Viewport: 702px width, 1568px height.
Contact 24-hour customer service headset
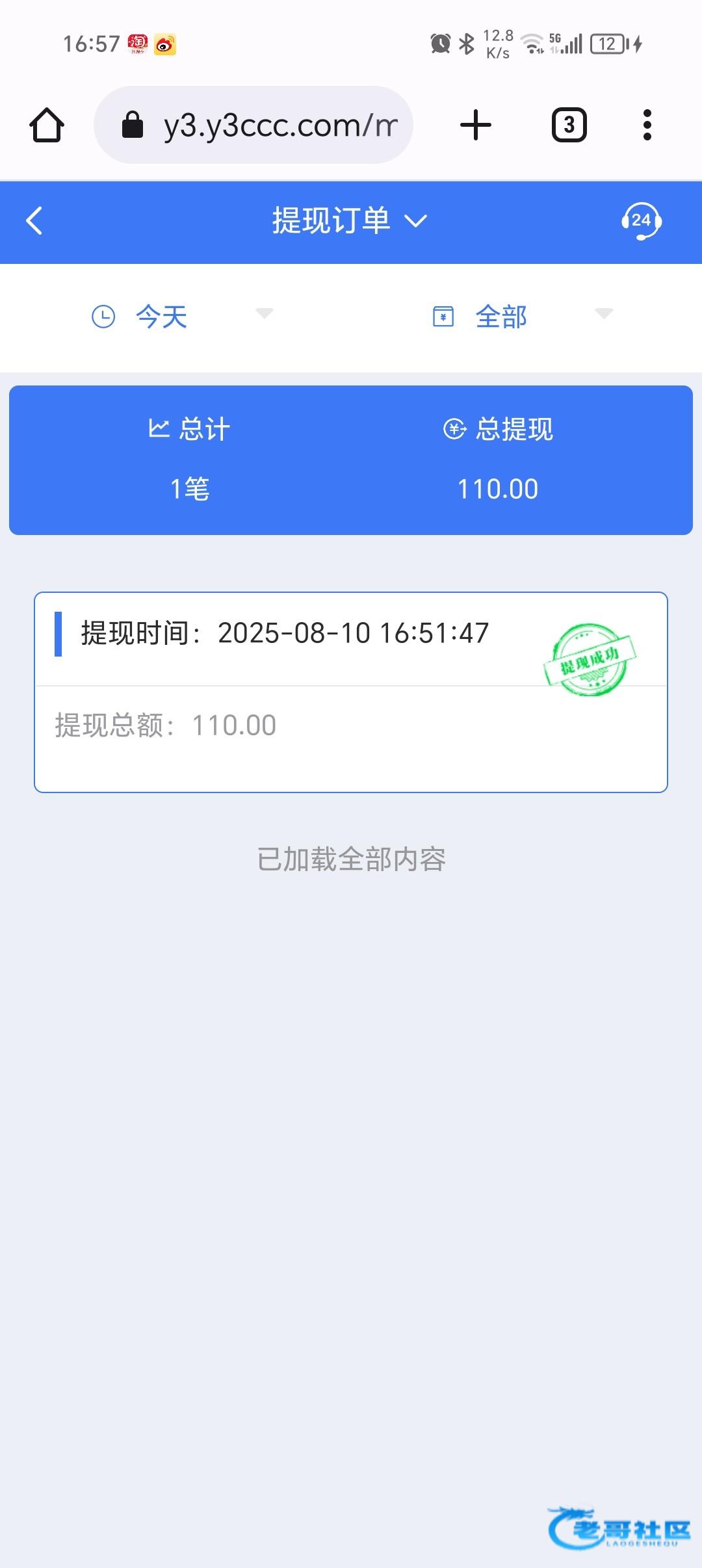click(x=641, y=221)
